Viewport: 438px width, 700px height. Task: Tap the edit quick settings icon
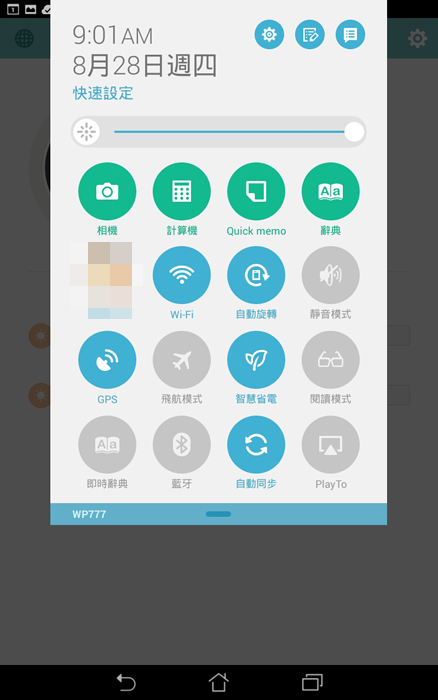tap(309, 34)
